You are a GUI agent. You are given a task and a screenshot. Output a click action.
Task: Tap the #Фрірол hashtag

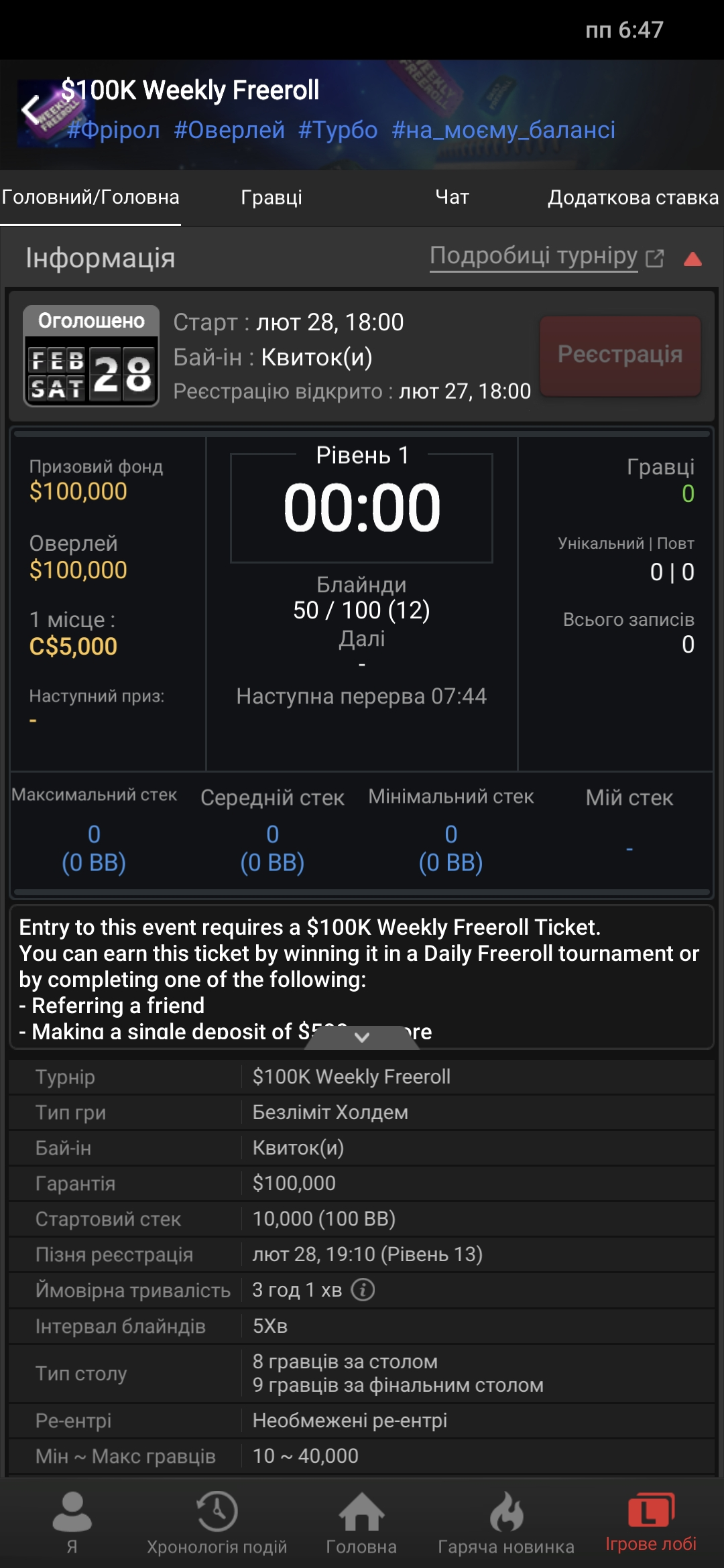coord(113,130)
